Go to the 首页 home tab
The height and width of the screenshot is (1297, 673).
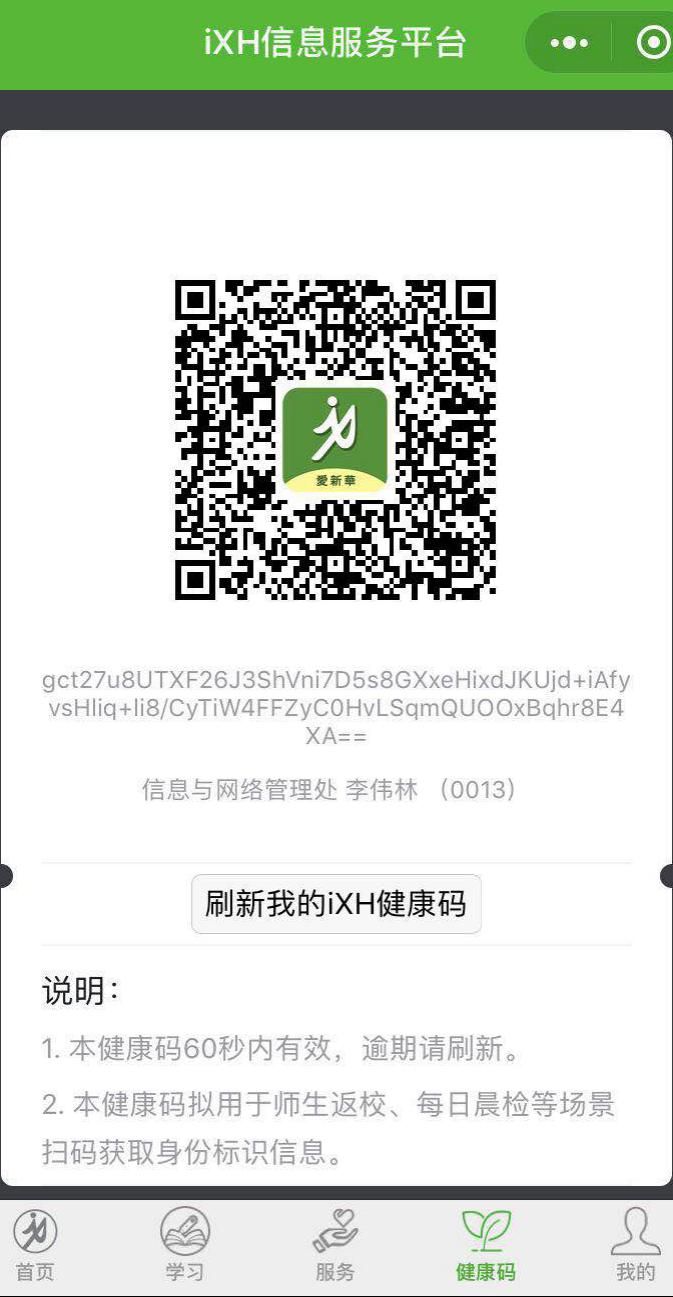[35, 1244]
